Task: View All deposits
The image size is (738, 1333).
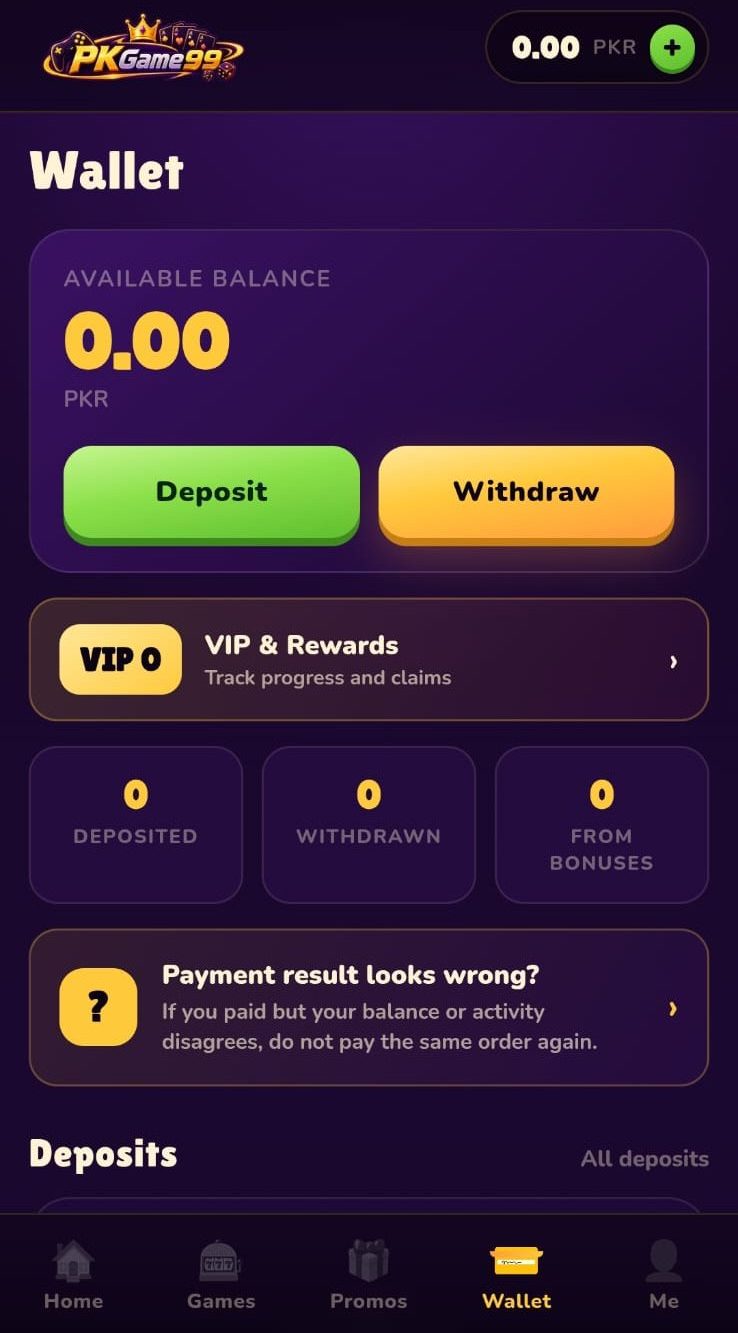Action: tap(645, 1159)
